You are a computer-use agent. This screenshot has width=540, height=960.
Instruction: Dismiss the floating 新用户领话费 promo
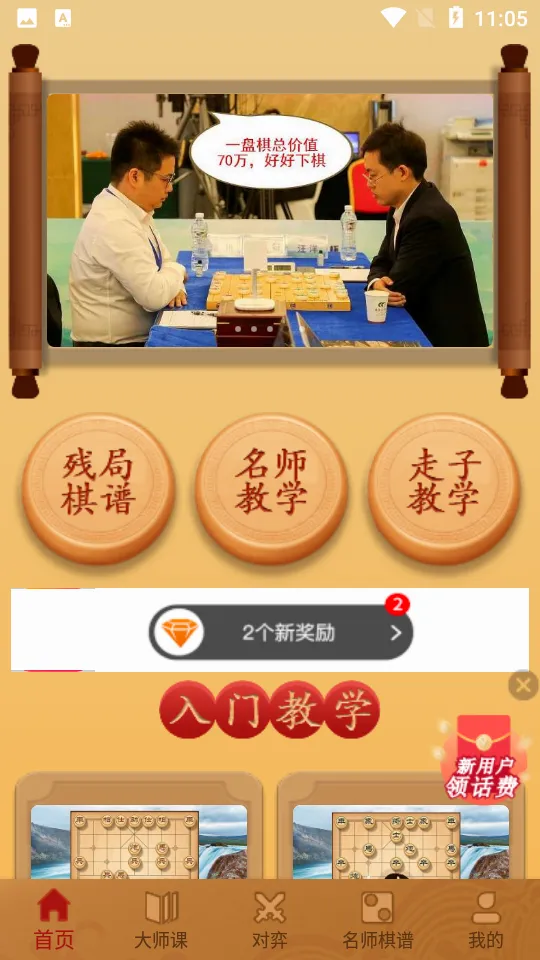click(x=523, y=686)
